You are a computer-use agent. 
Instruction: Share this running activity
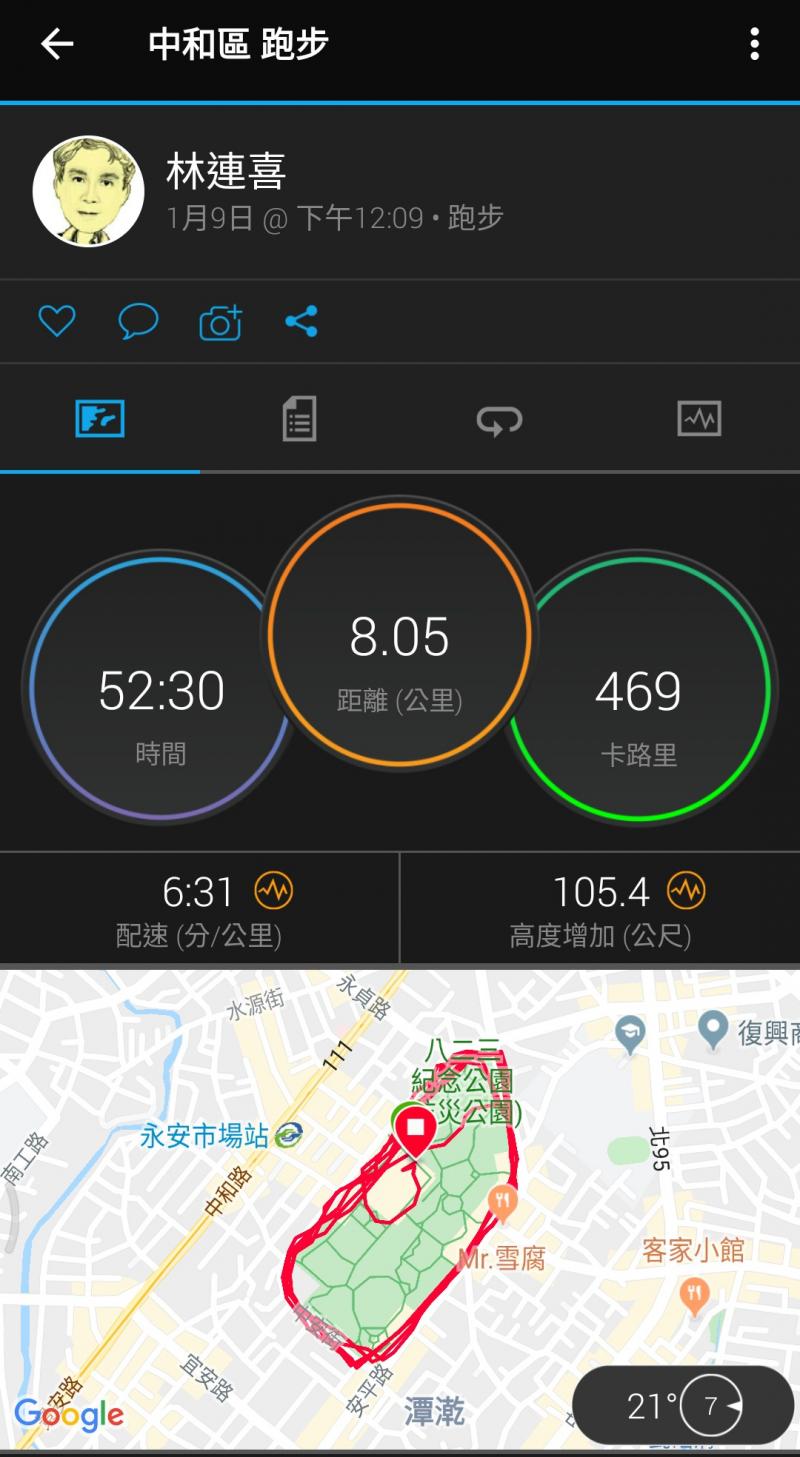[x=301, y=322]
